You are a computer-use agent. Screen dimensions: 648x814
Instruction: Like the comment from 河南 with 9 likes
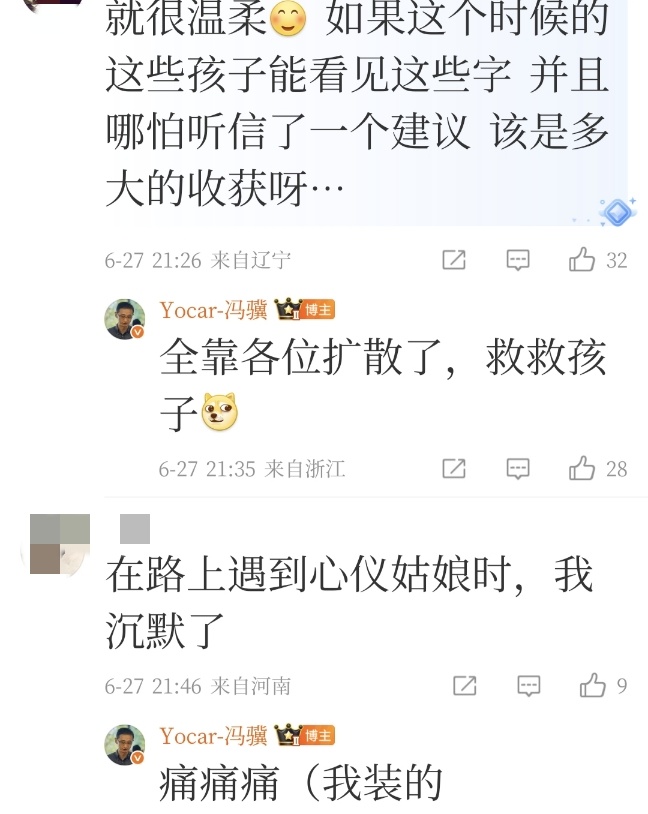pos(593,686)
